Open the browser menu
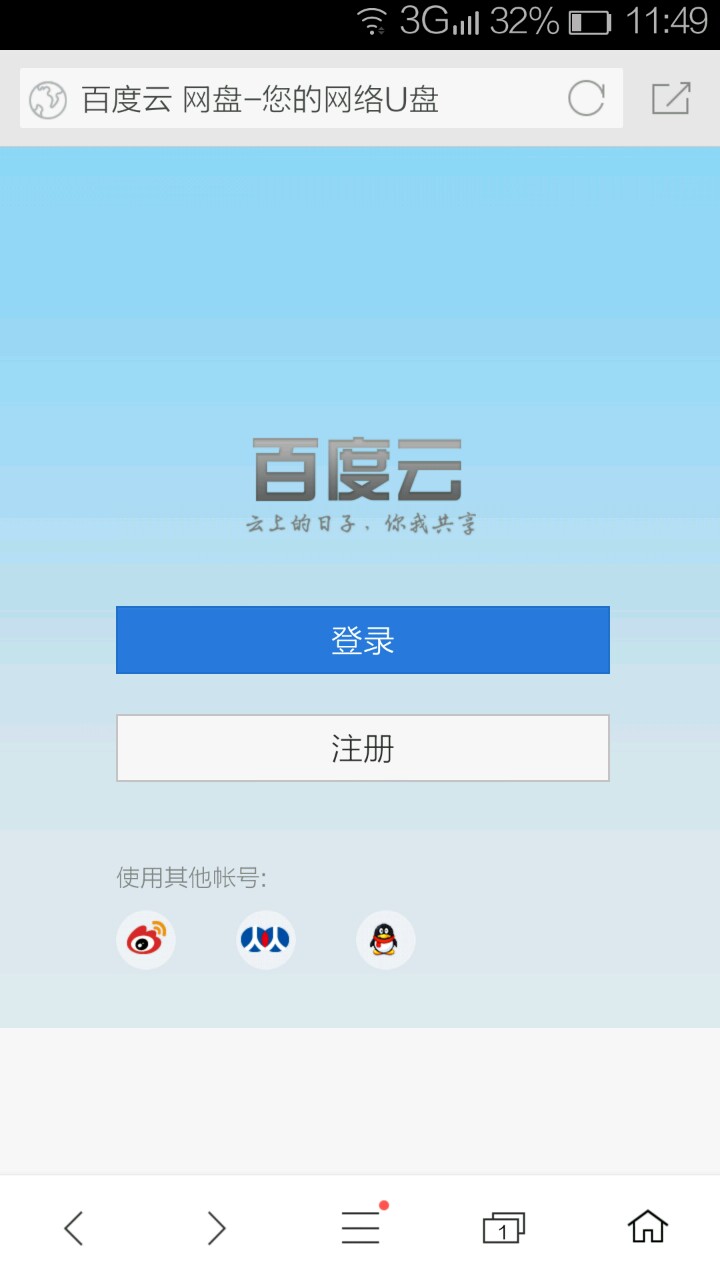The height and width of the screenshot is (1280, 720). [x=361, y=1226]
